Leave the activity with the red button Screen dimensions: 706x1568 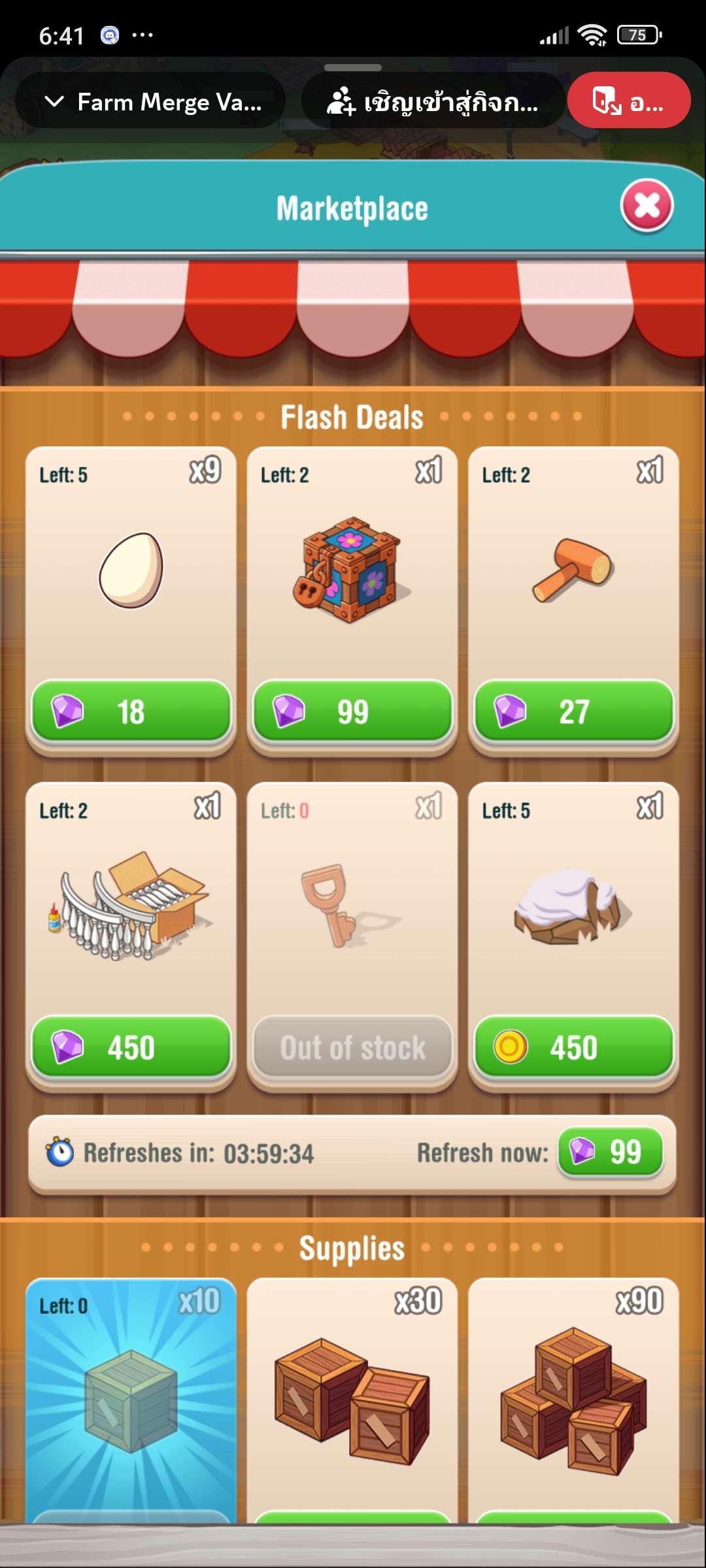coord(628,102)
